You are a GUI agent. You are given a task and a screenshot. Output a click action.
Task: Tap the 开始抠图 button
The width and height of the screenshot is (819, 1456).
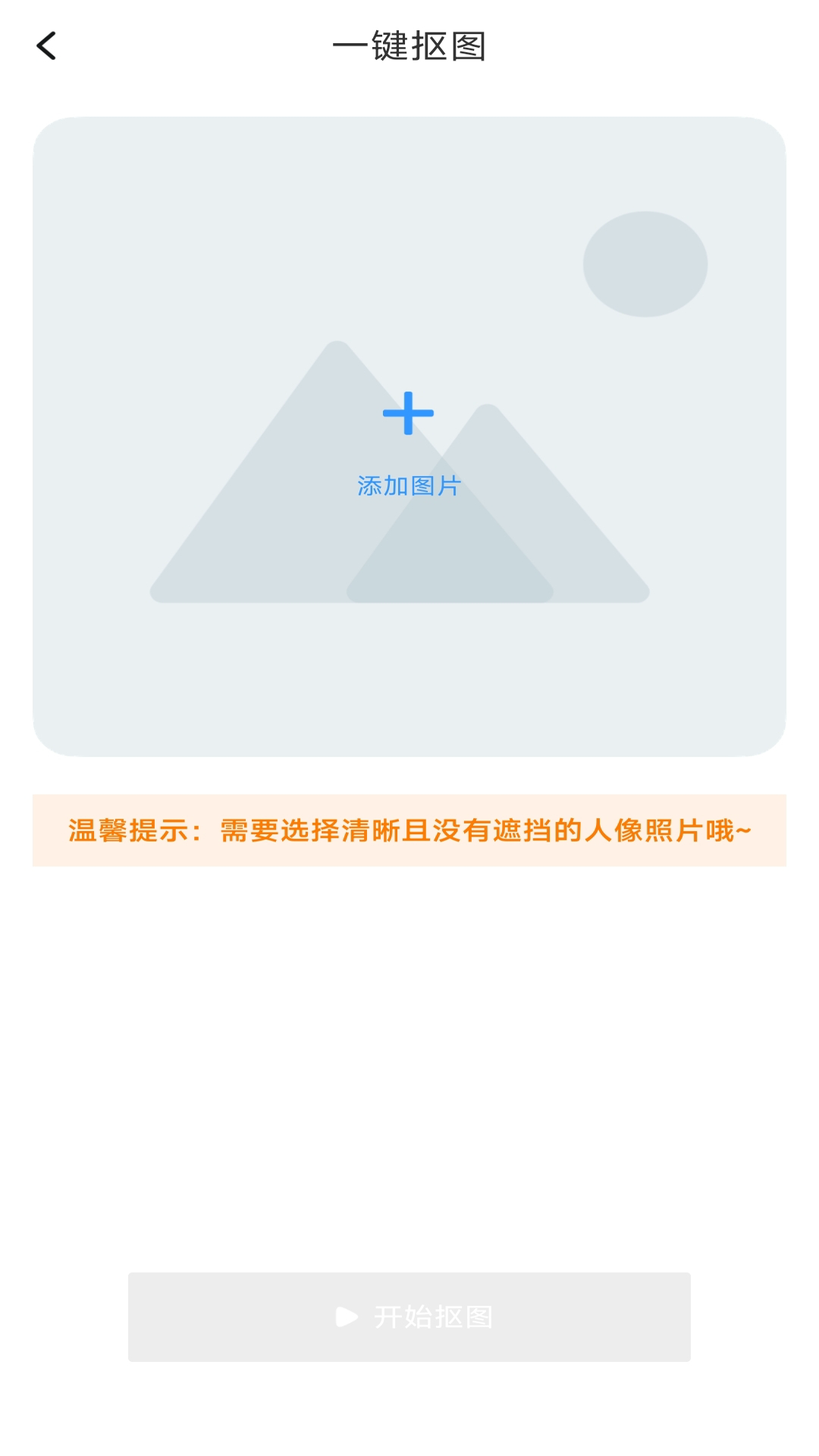(409, 1317)
